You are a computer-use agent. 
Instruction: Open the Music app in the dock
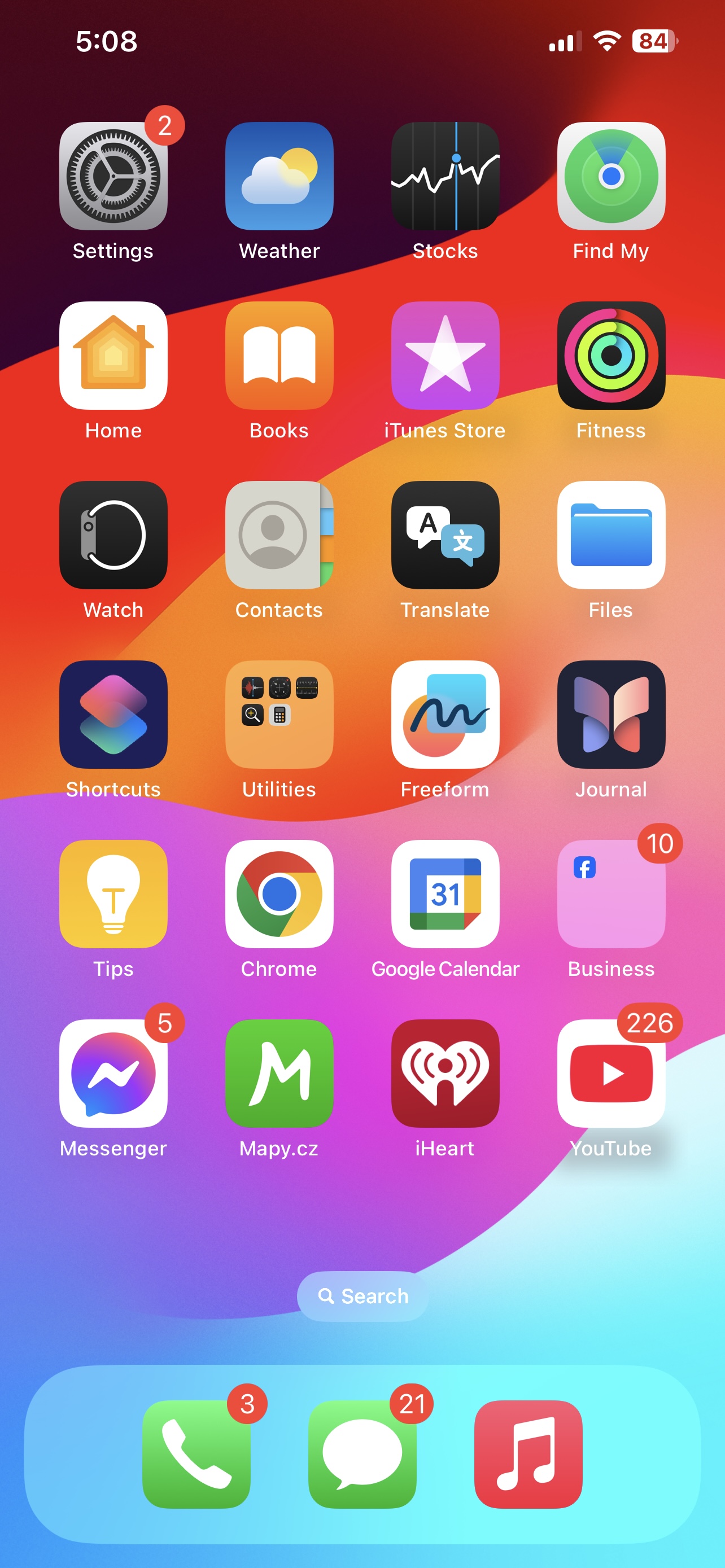coord(528,1454)
